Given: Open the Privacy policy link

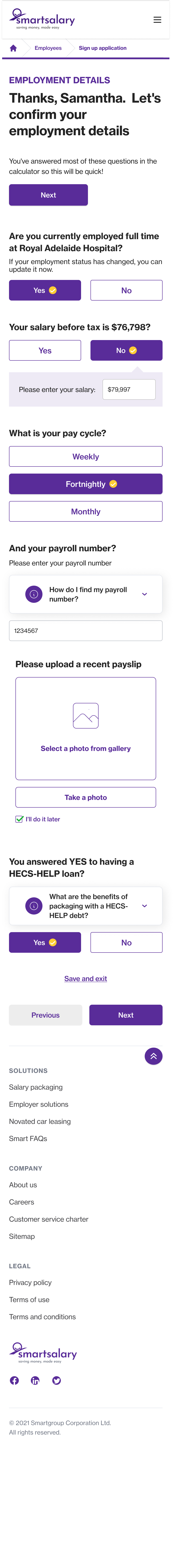Looking at the screenshot, I should coord(30,1282).
